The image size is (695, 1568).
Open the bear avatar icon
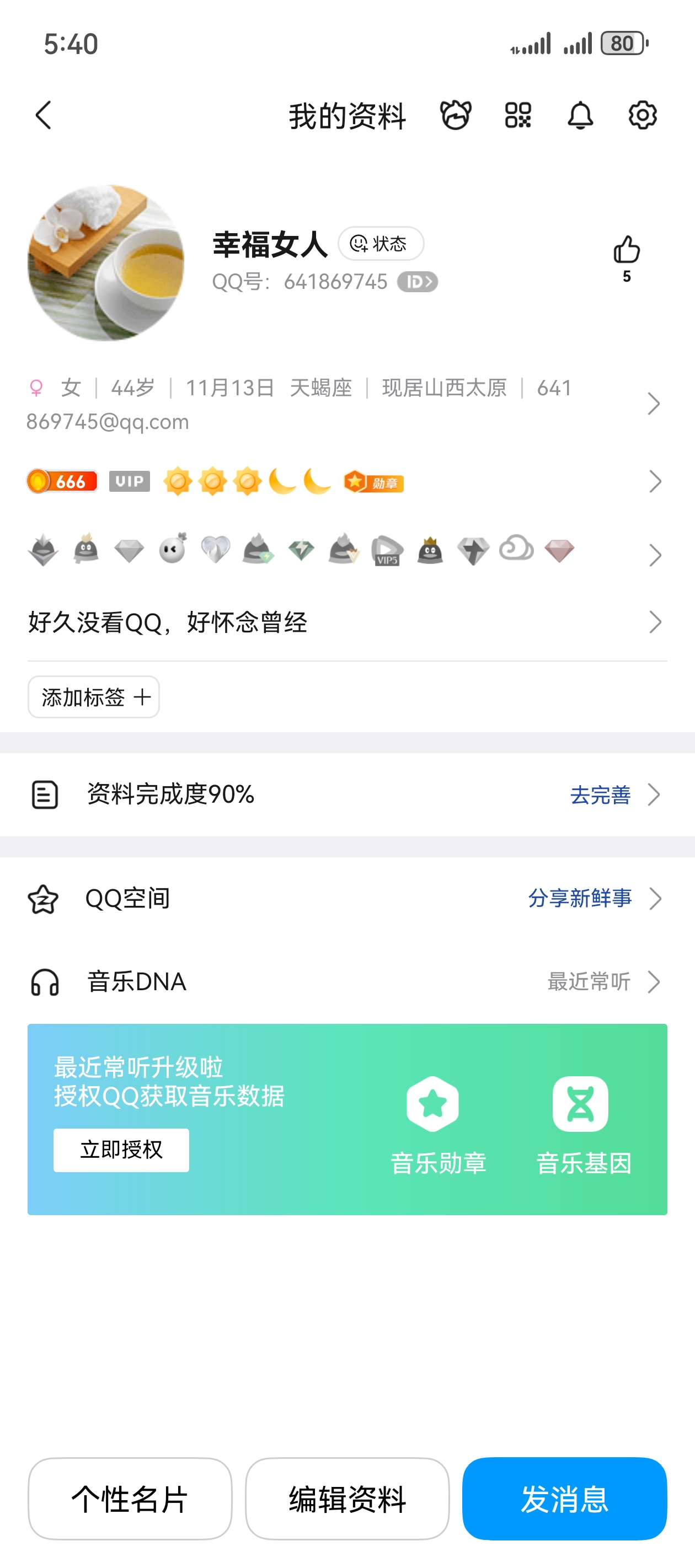pyautogui.click(x=456, y=115)
